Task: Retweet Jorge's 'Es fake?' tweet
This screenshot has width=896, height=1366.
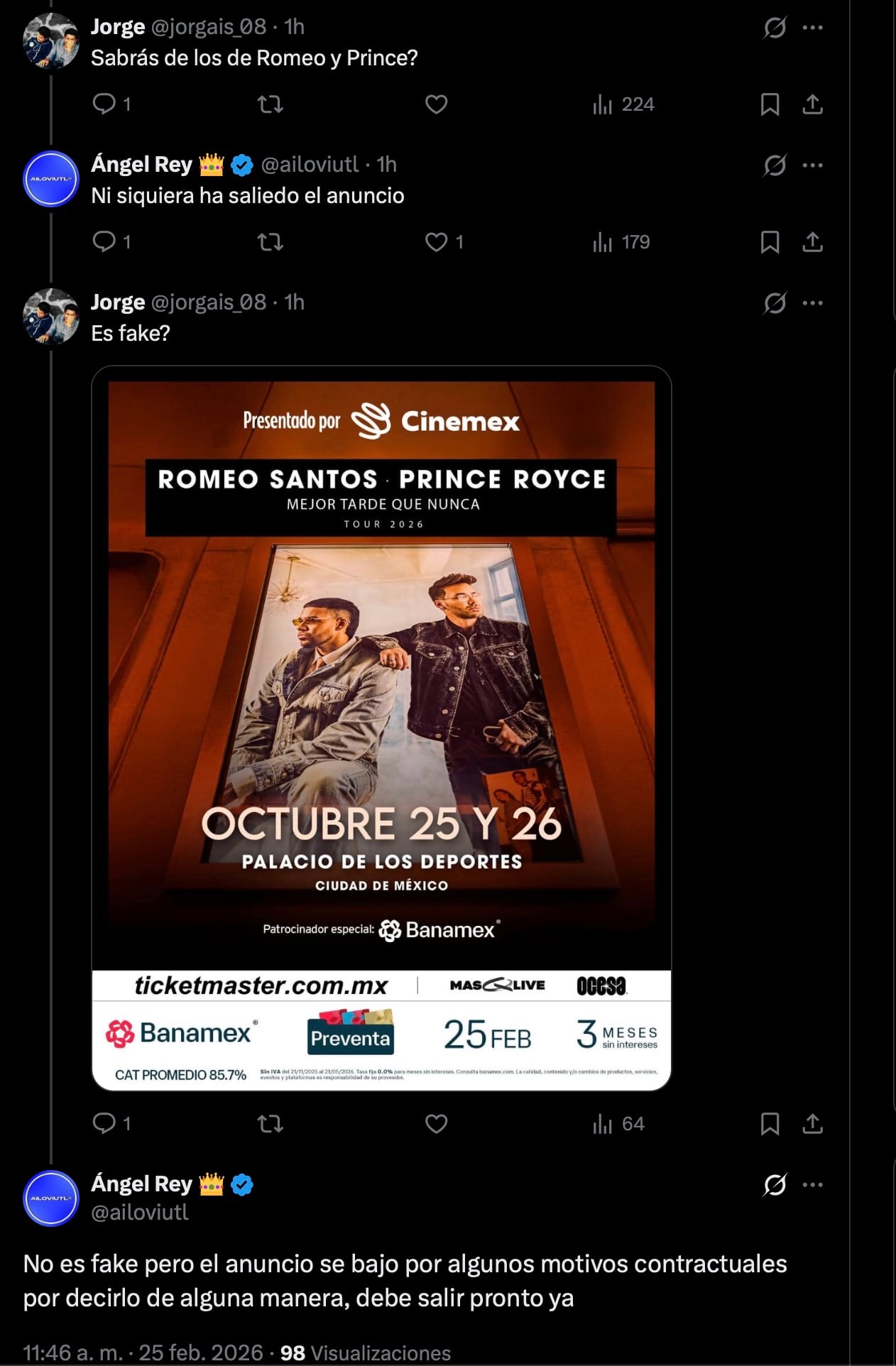Action: point(270,1123)
